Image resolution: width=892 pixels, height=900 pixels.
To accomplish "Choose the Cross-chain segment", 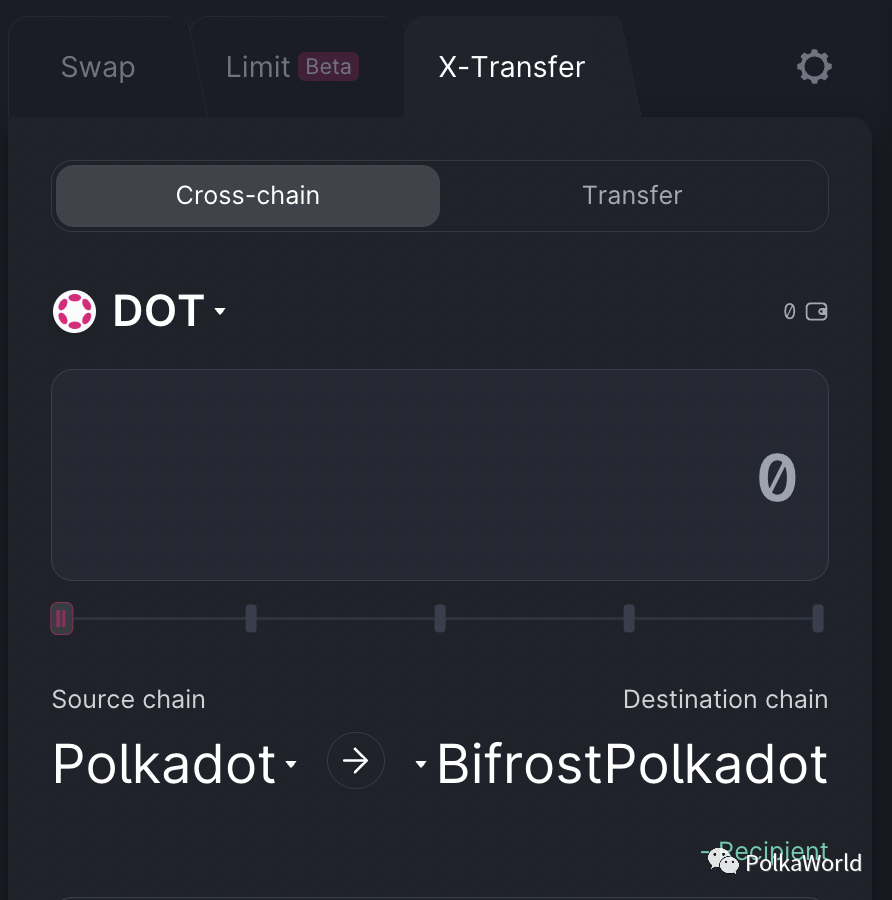I will pyautogui.click(x=248, y=196).
